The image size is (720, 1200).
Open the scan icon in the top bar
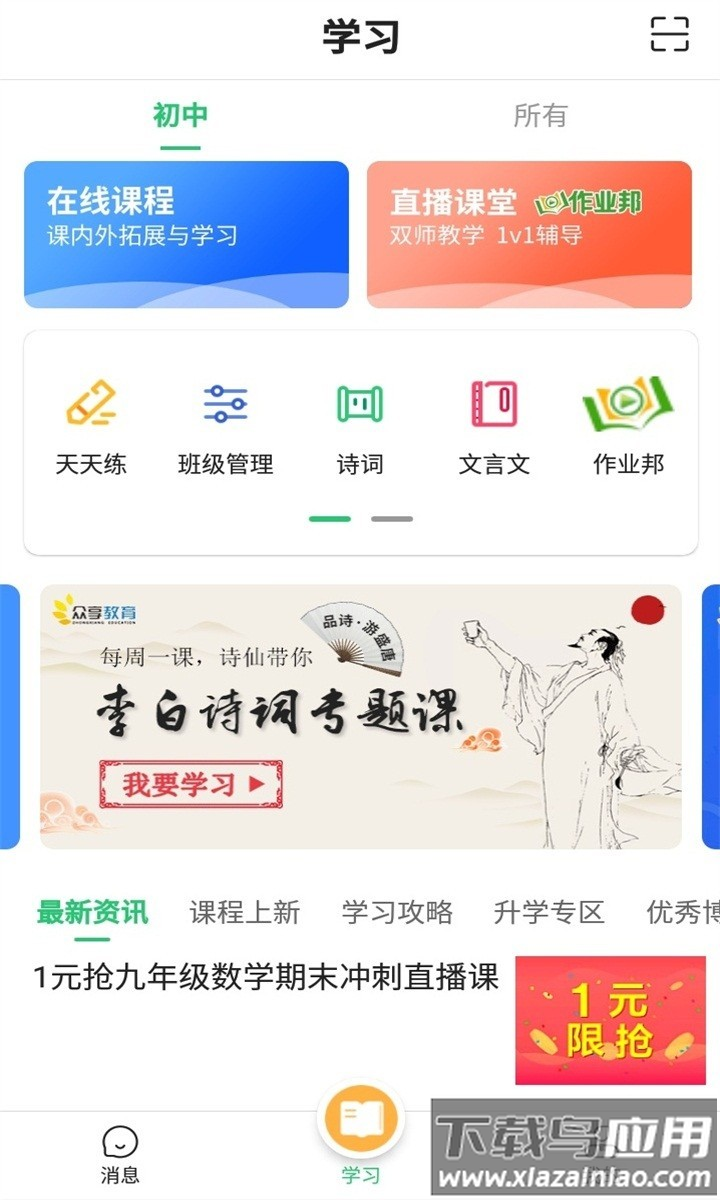pyautogui.click(x=669, y=34)
